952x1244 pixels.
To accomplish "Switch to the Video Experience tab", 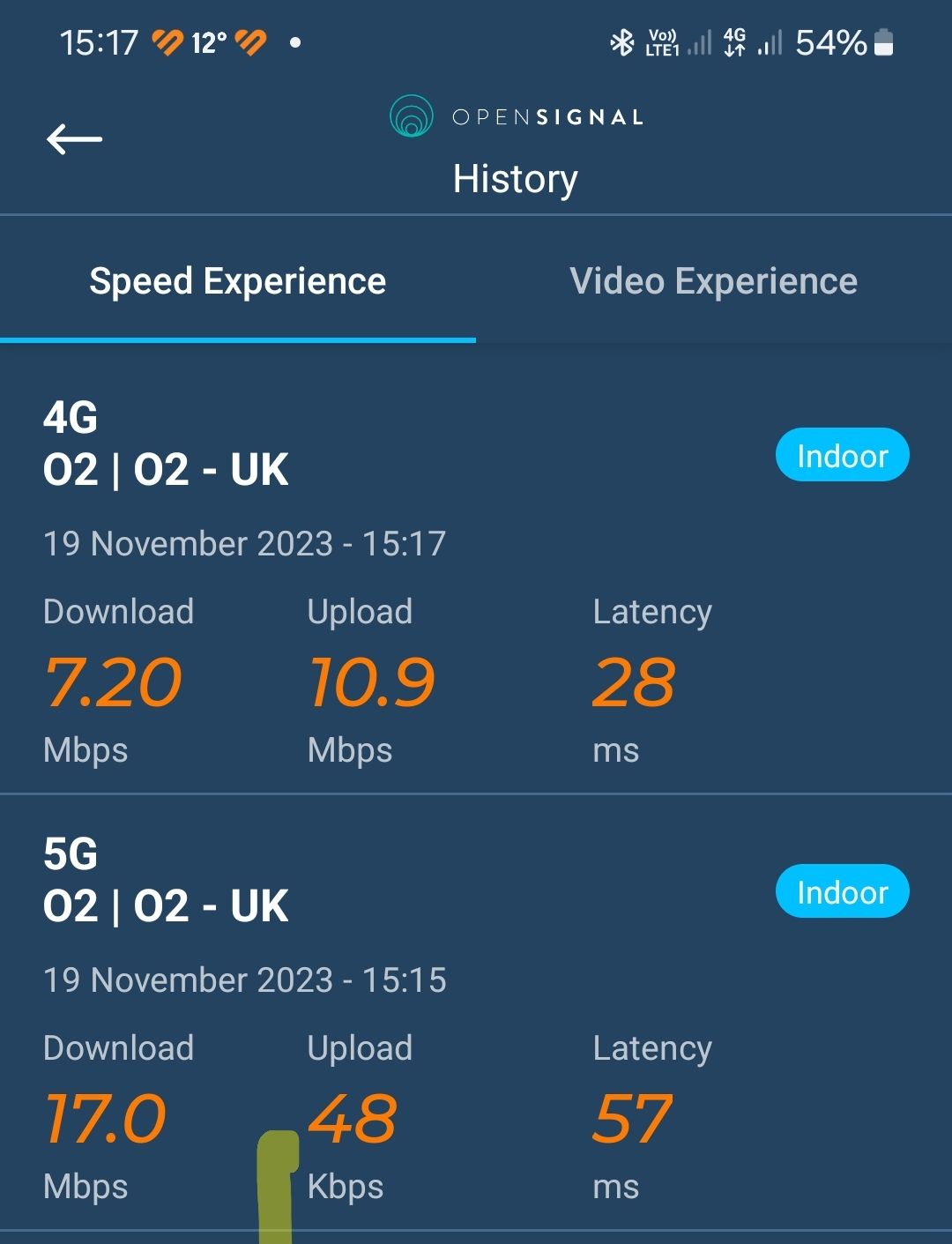I will (x=714, y=279).
